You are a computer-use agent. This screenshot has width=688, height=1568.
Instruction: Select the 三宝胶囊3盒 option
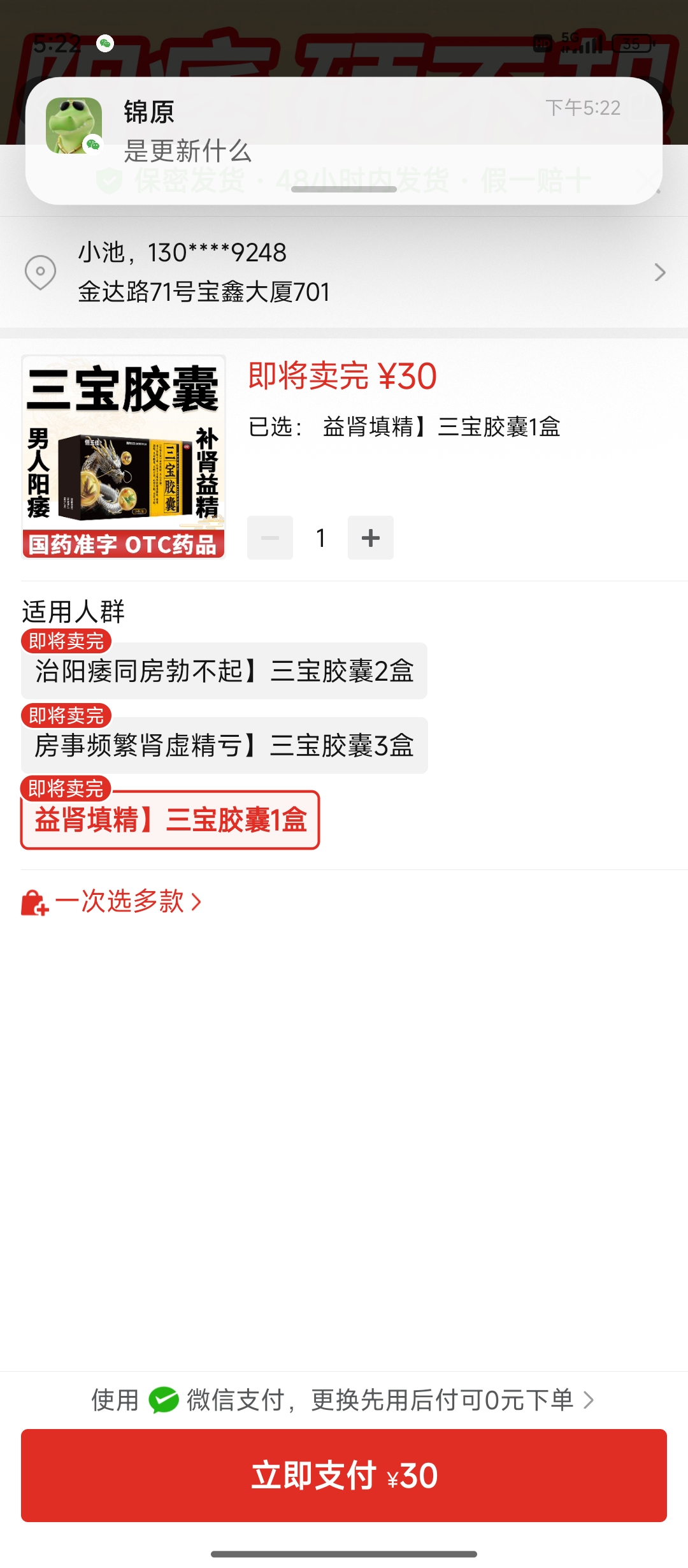tap(224, 746)
